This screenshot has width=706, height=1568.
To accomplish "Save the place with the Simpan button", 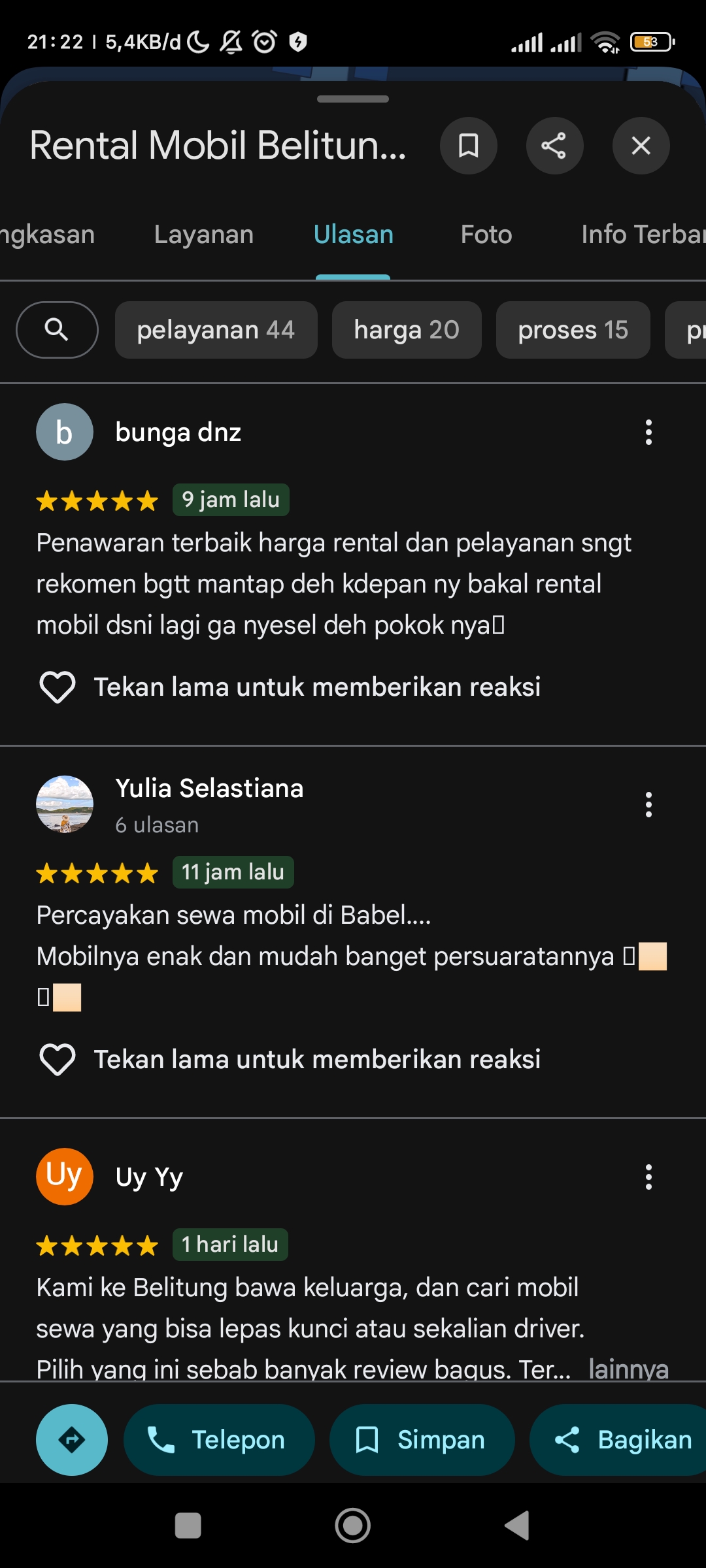I will (x=422, y=1440).
